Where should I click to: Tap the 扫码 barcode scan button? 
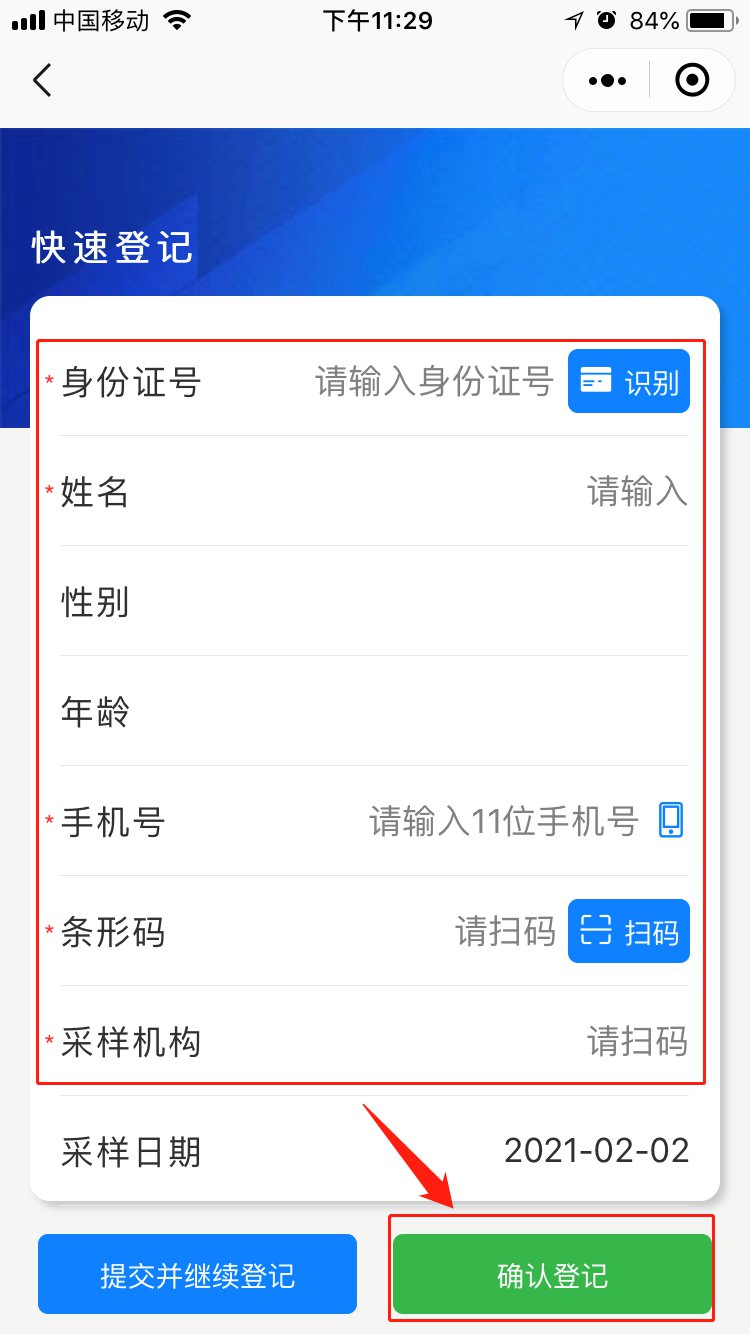point(629,931)
